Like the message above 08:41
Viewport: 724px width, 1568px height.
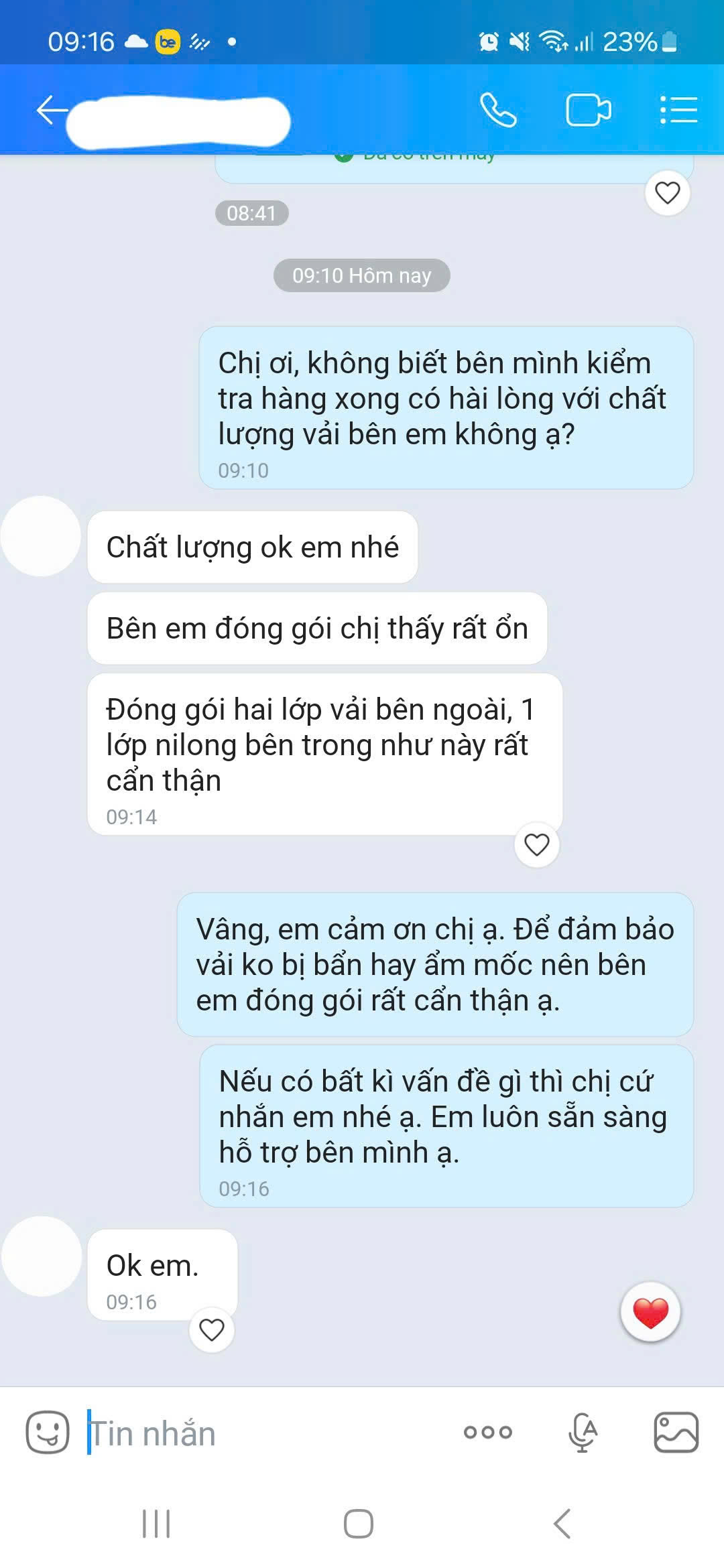coord(667,193)
